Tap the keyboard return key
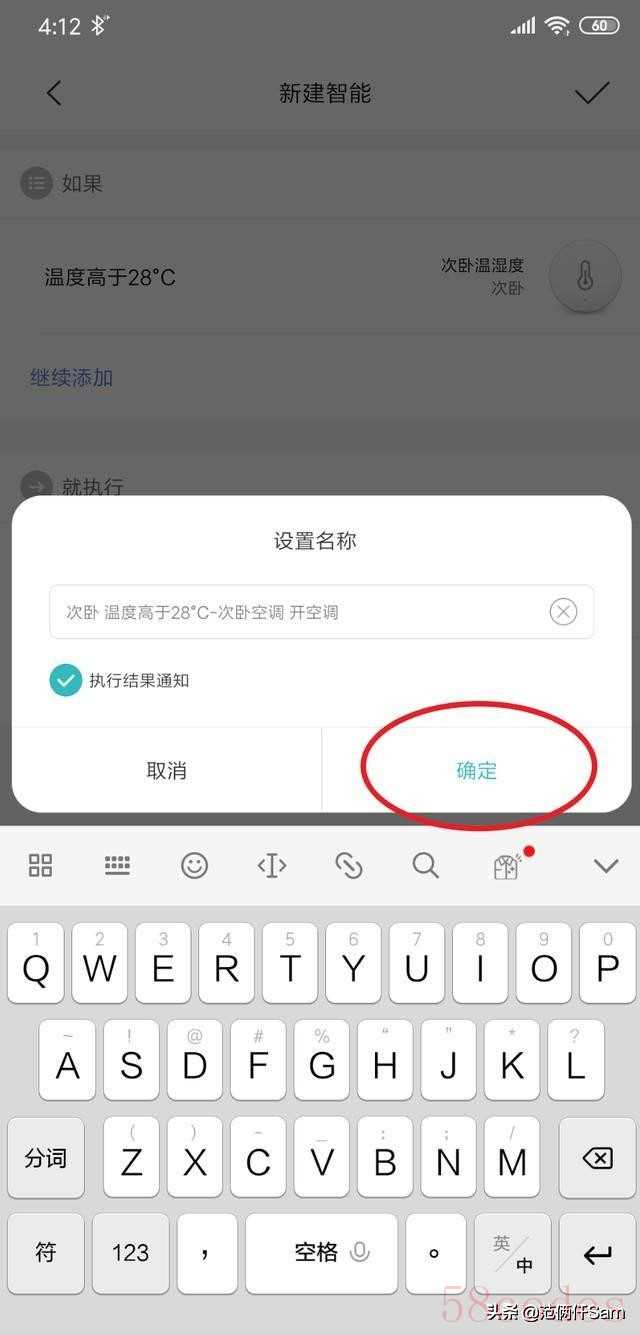This screenshot has width=640, height=1335. (x=597, y=1253)
